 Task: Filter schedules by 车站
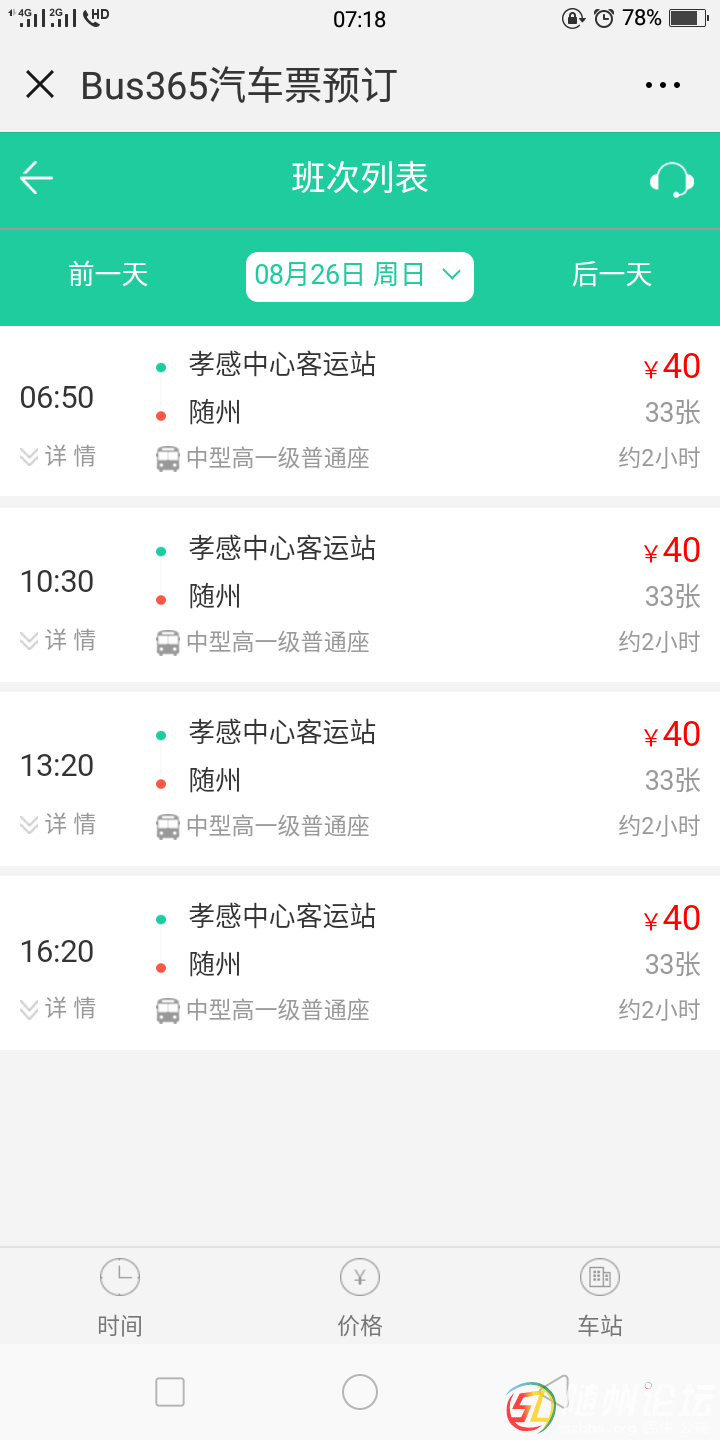tap(600, 1297)
